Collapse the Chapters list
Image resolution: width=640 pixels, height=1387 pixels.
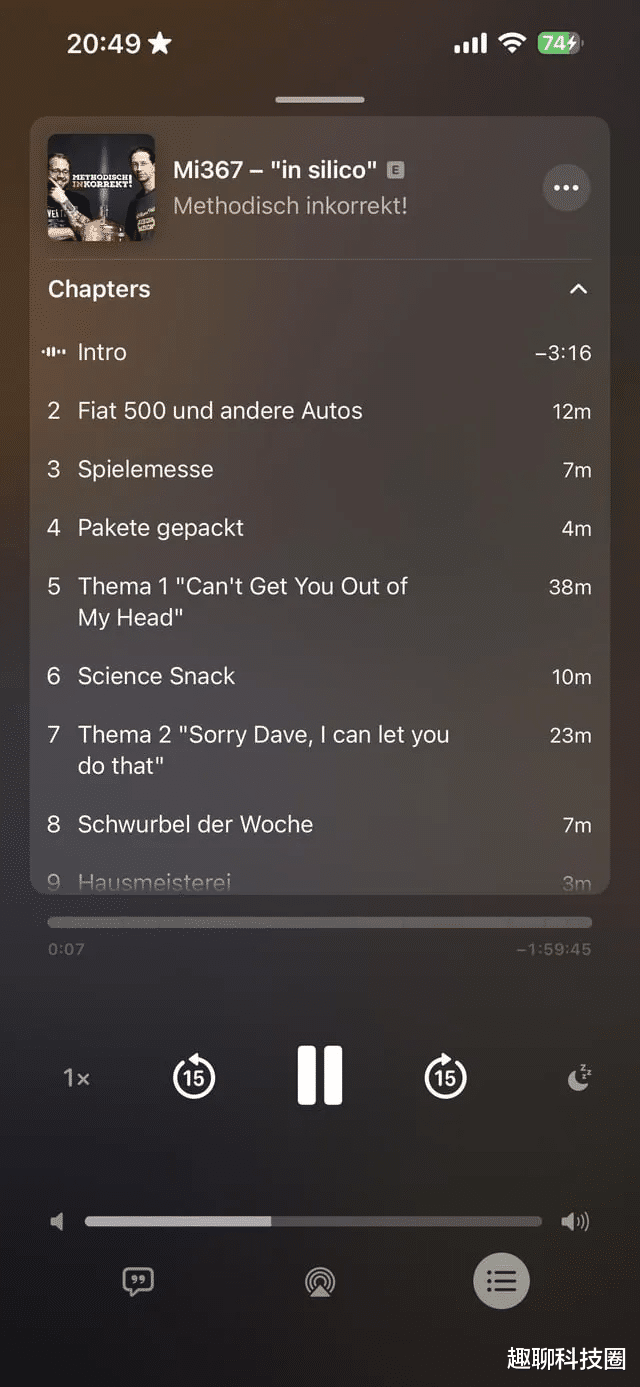coord(578,289)
